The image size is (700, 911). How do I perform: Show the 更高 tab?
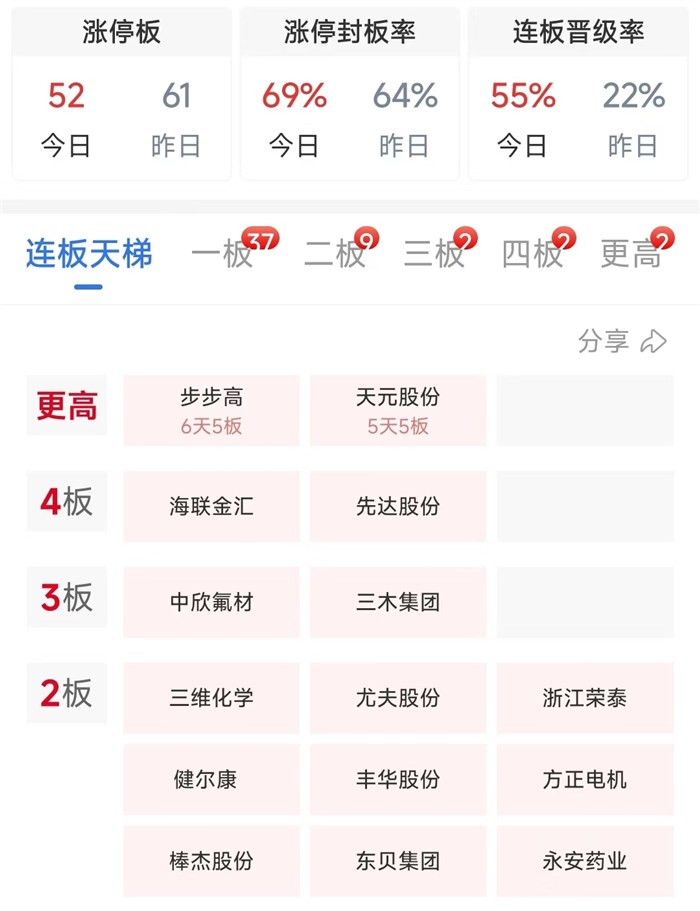(631, 255)
